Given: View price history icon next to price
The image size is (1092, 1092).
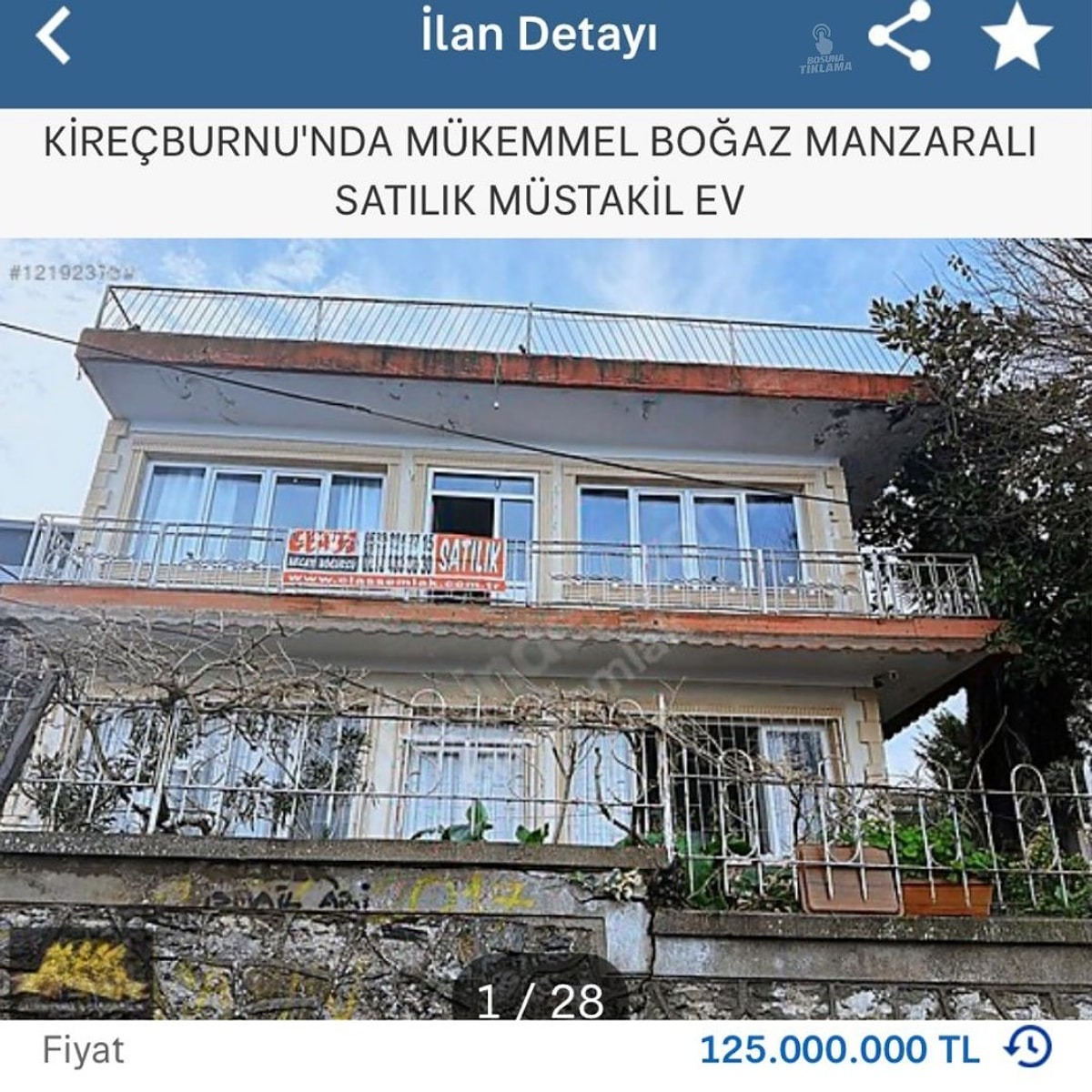Looking at the screenshot, I should pos(1027,1048).
